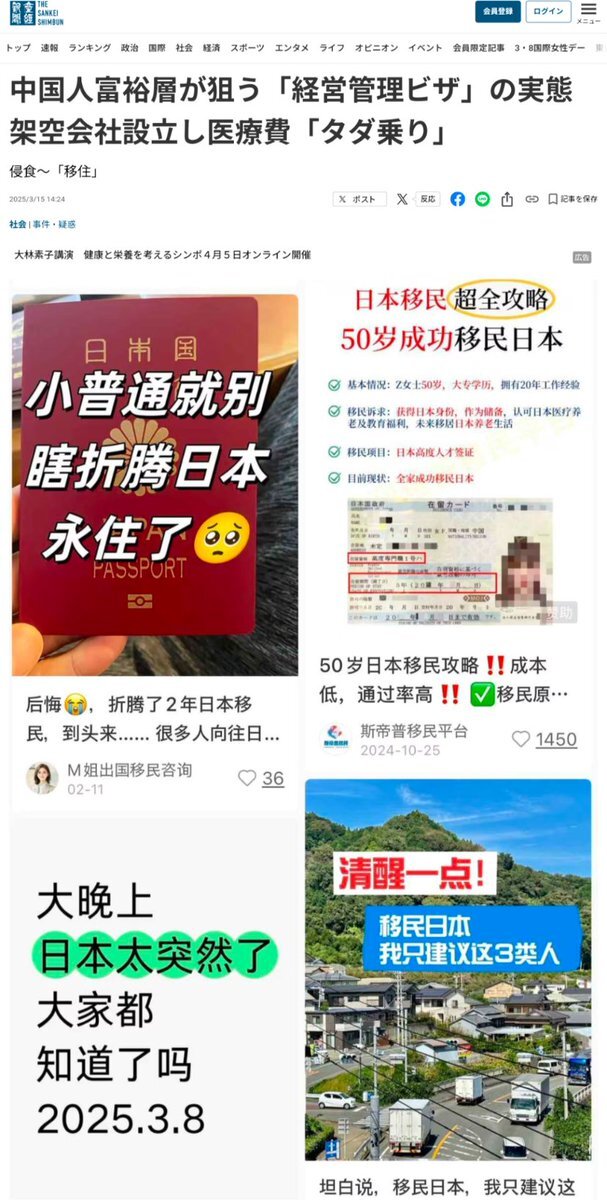Log in via the ログイン button
Screen dimensions: 607x1200
coord(548,12)
